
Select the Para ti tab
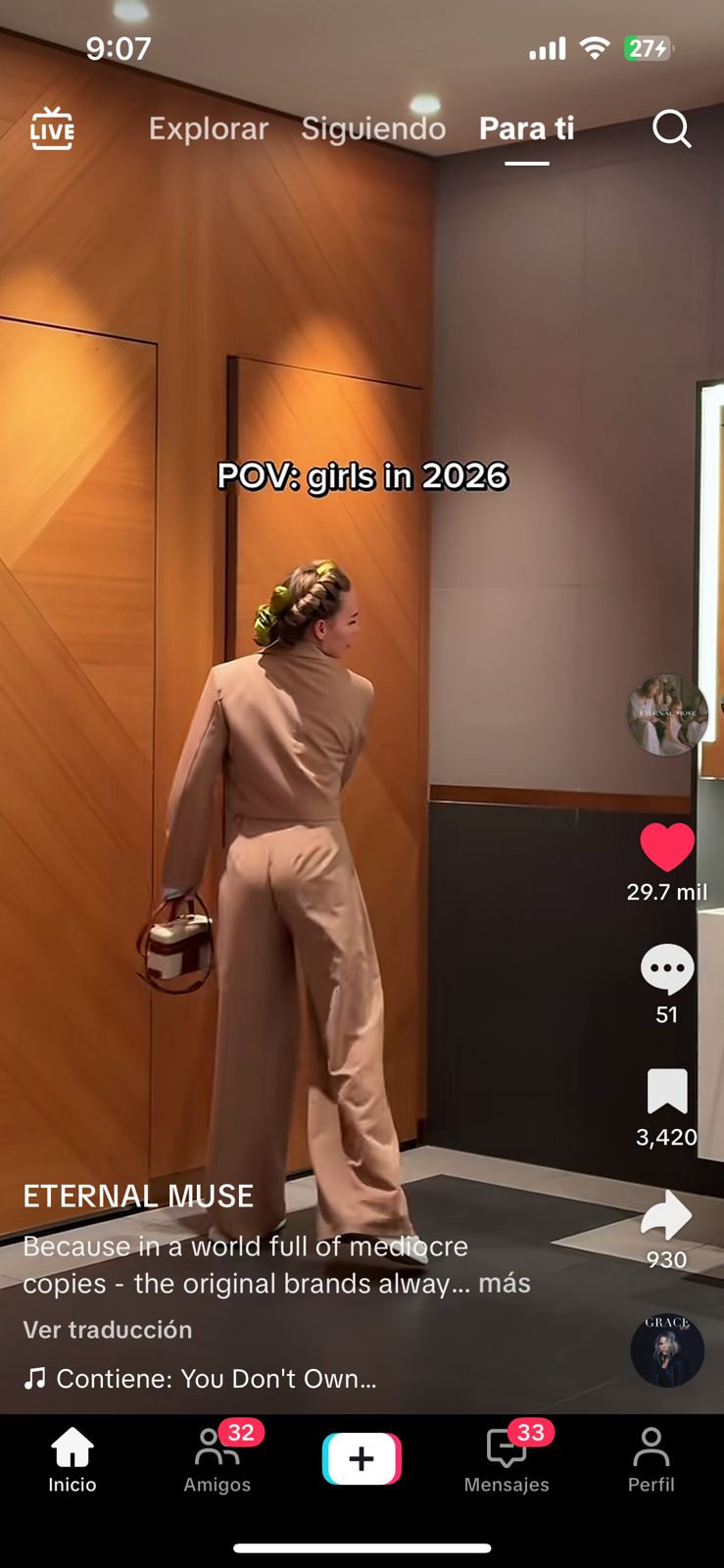(x=526, y=129)
